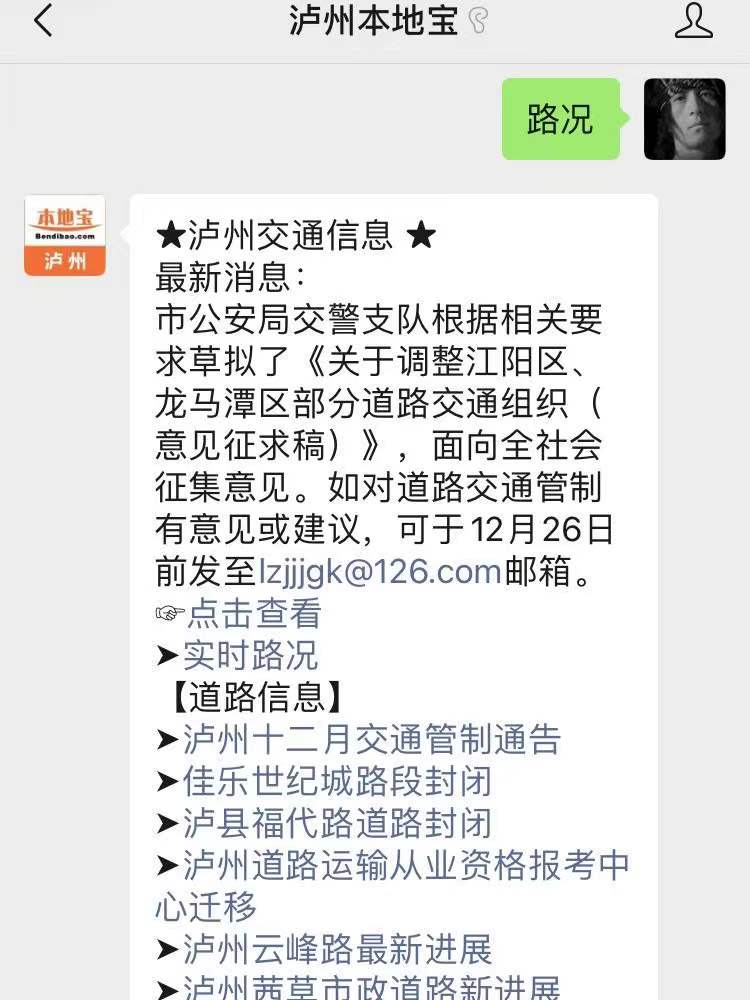The height and width of the screenshot is (1000, 750).
Task: Open the 点击查看 link
Action: click(254, 613)
